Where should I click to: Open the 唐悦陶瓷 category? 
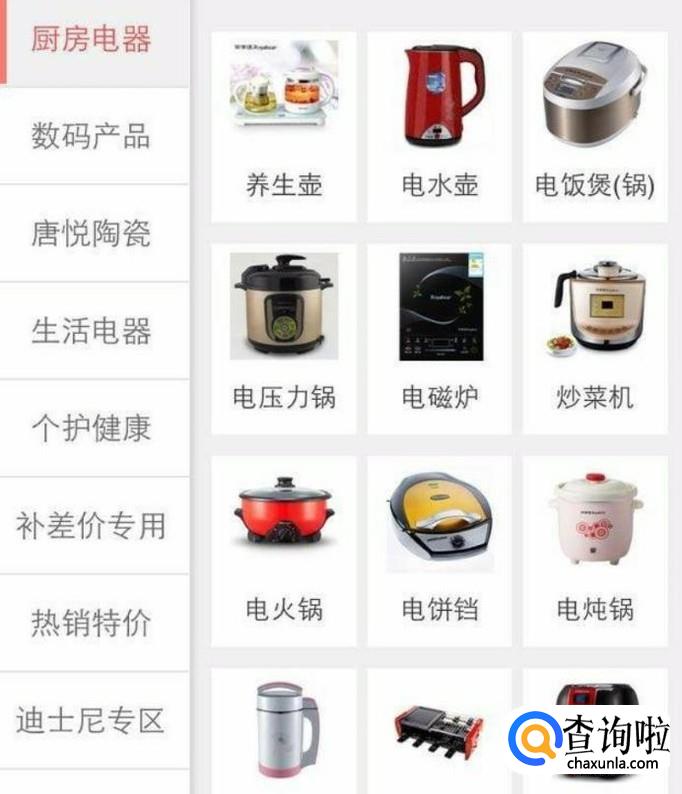click(x=92, y=233)
